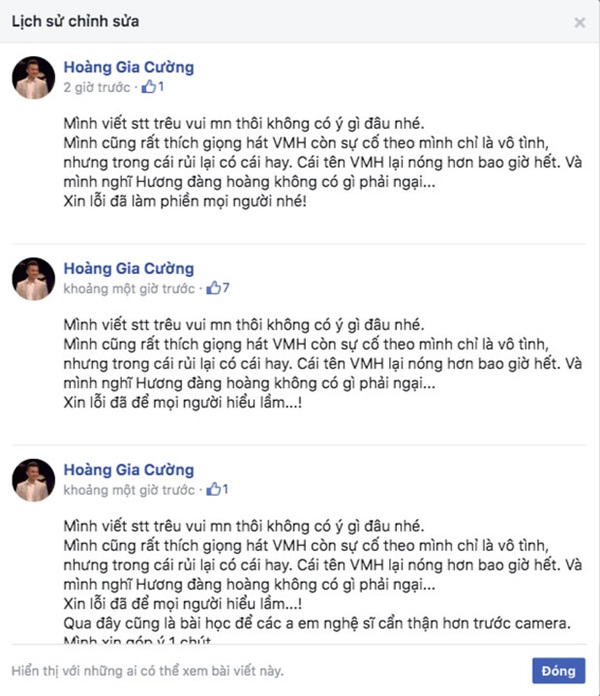
Task: View the 7 likes on the second entry
Action: pos(218,289)
